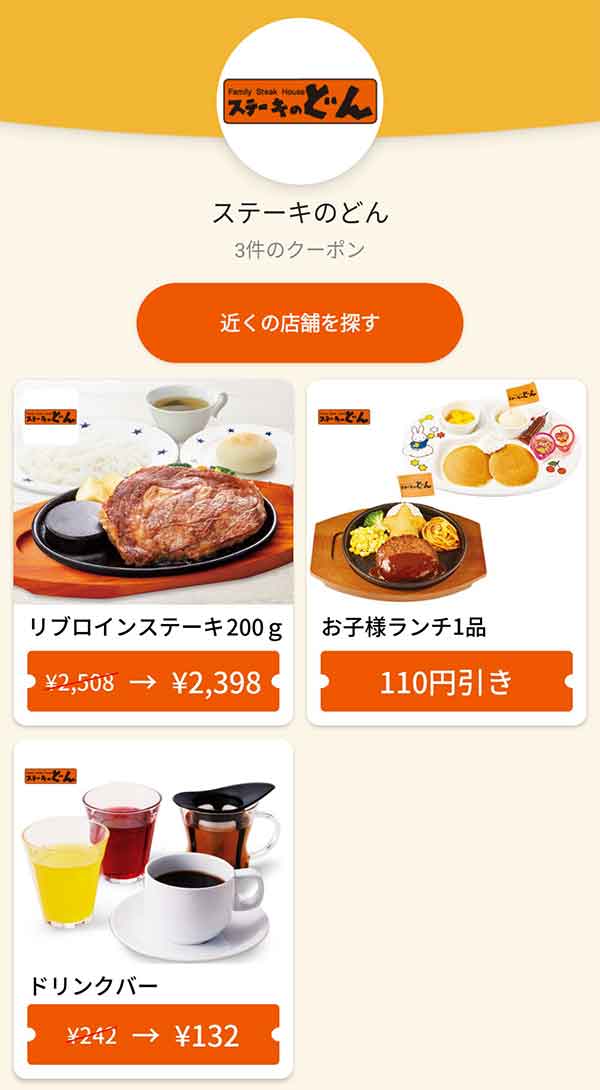Open the ドリンクバー coupon card
This screenshot has height=1090, width=600.
coord(153,910)
